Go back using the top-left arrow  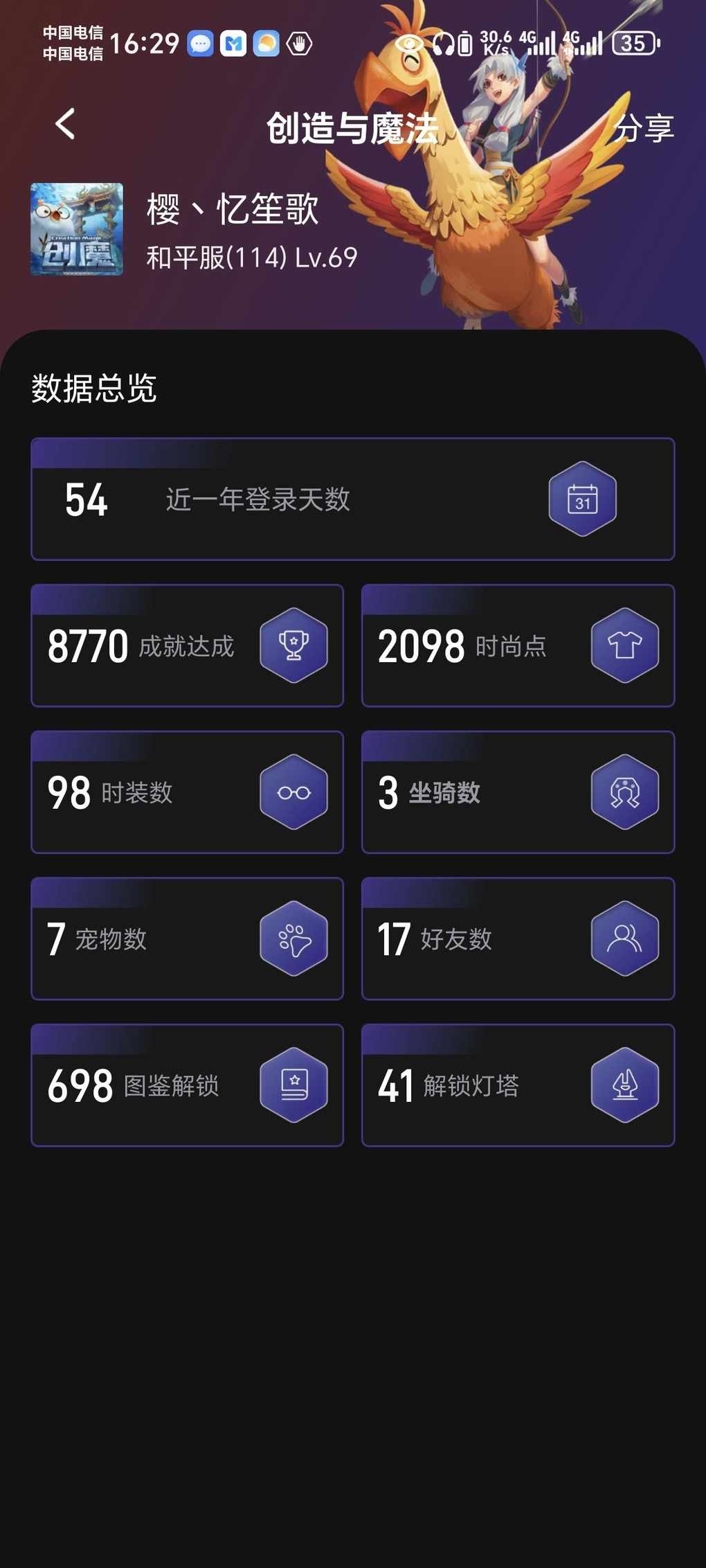click(x=65, y=125)
